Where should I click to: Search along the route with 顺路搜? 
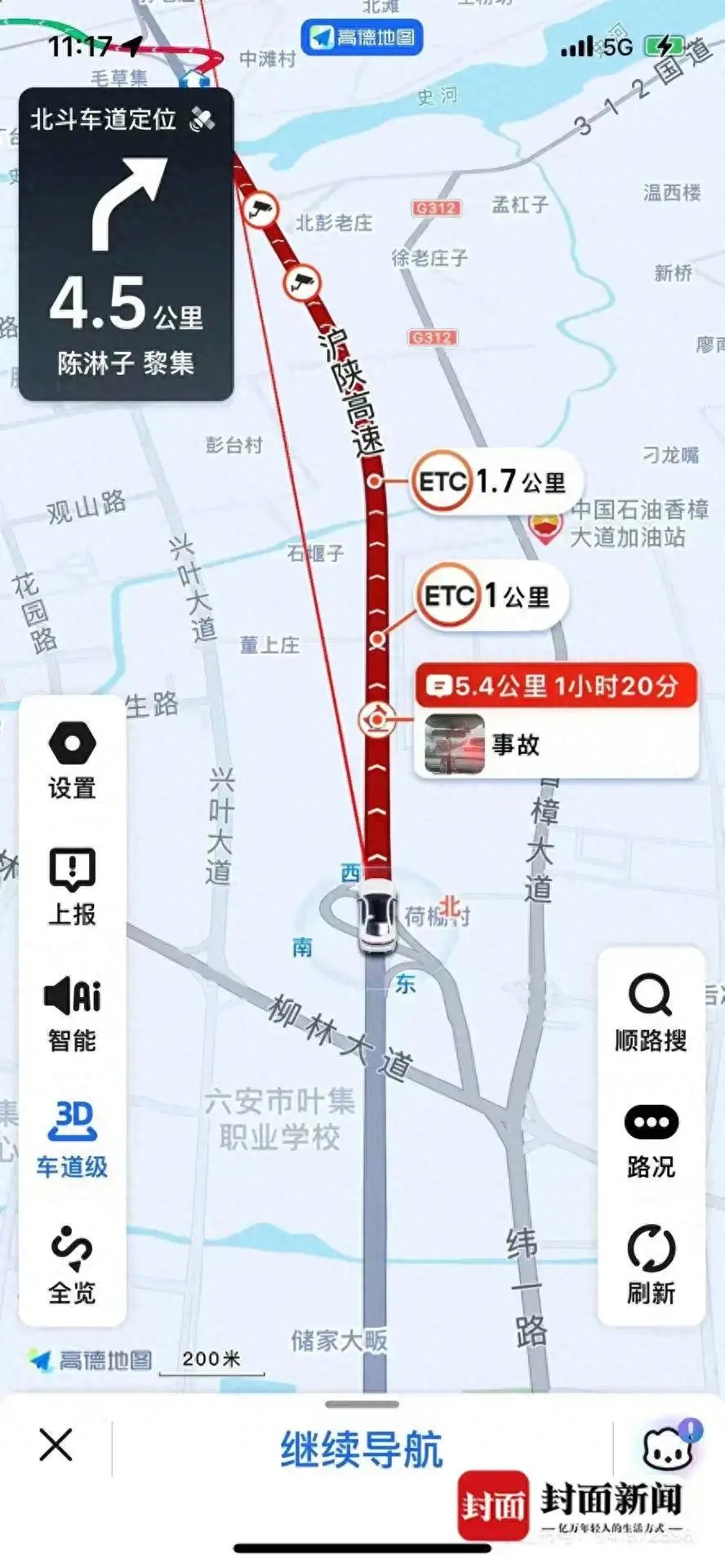click(x=651, y=1014)
